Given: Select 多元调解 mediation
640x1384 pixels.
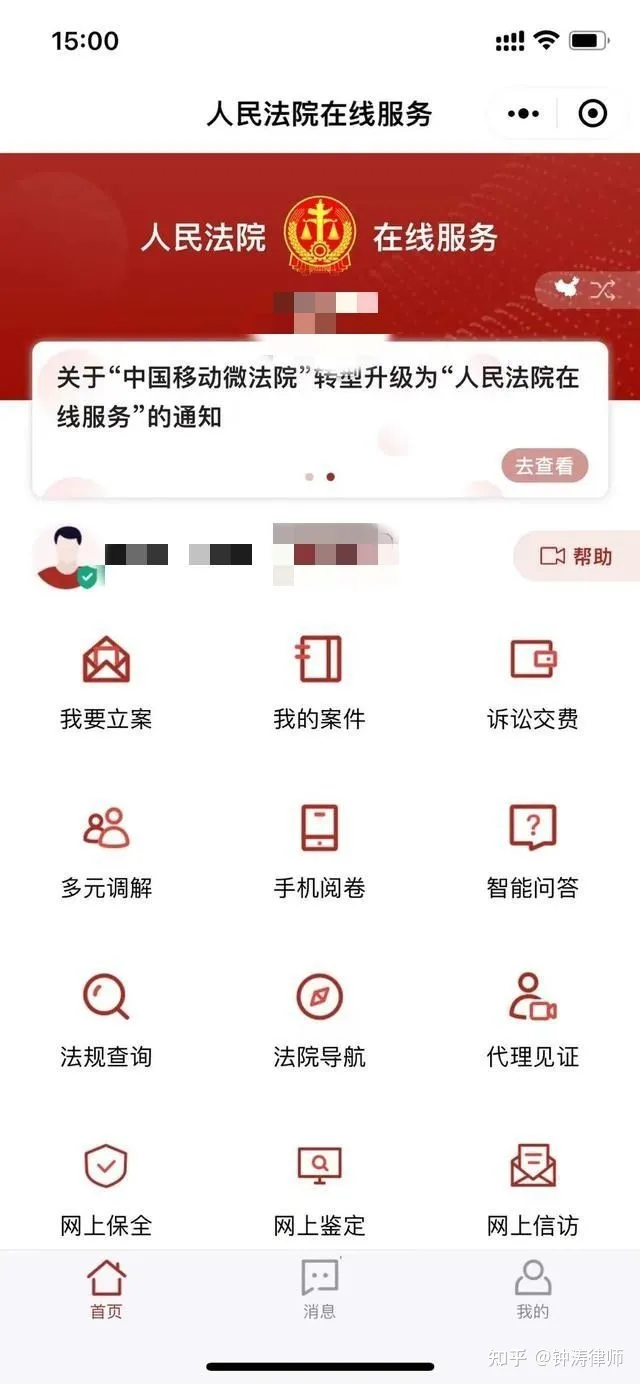Looking at the screenshot, I should 106,849.
